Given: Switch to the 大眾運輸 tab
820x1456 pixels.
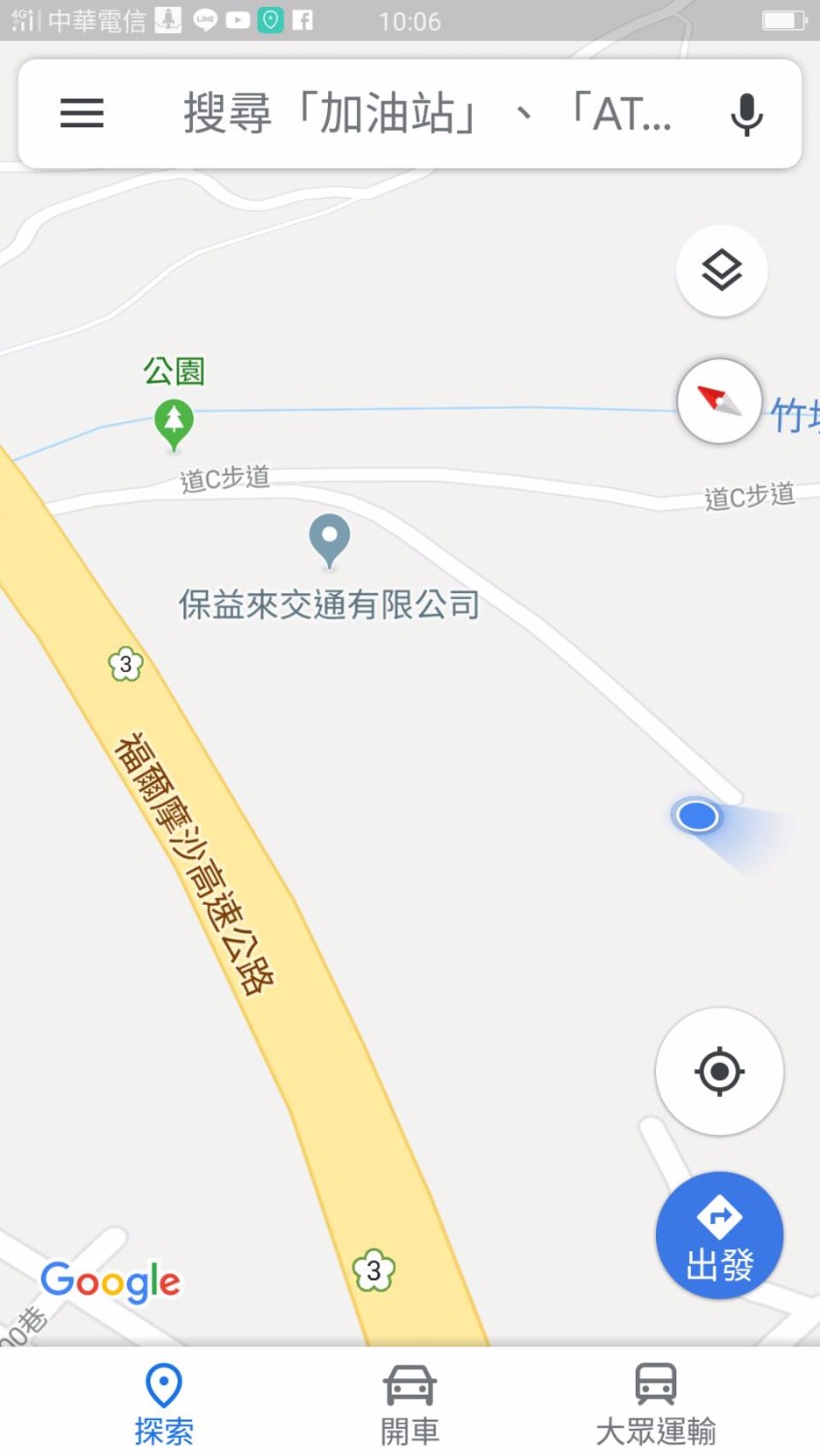Looking at the screenshot, I should point(655,1403).
